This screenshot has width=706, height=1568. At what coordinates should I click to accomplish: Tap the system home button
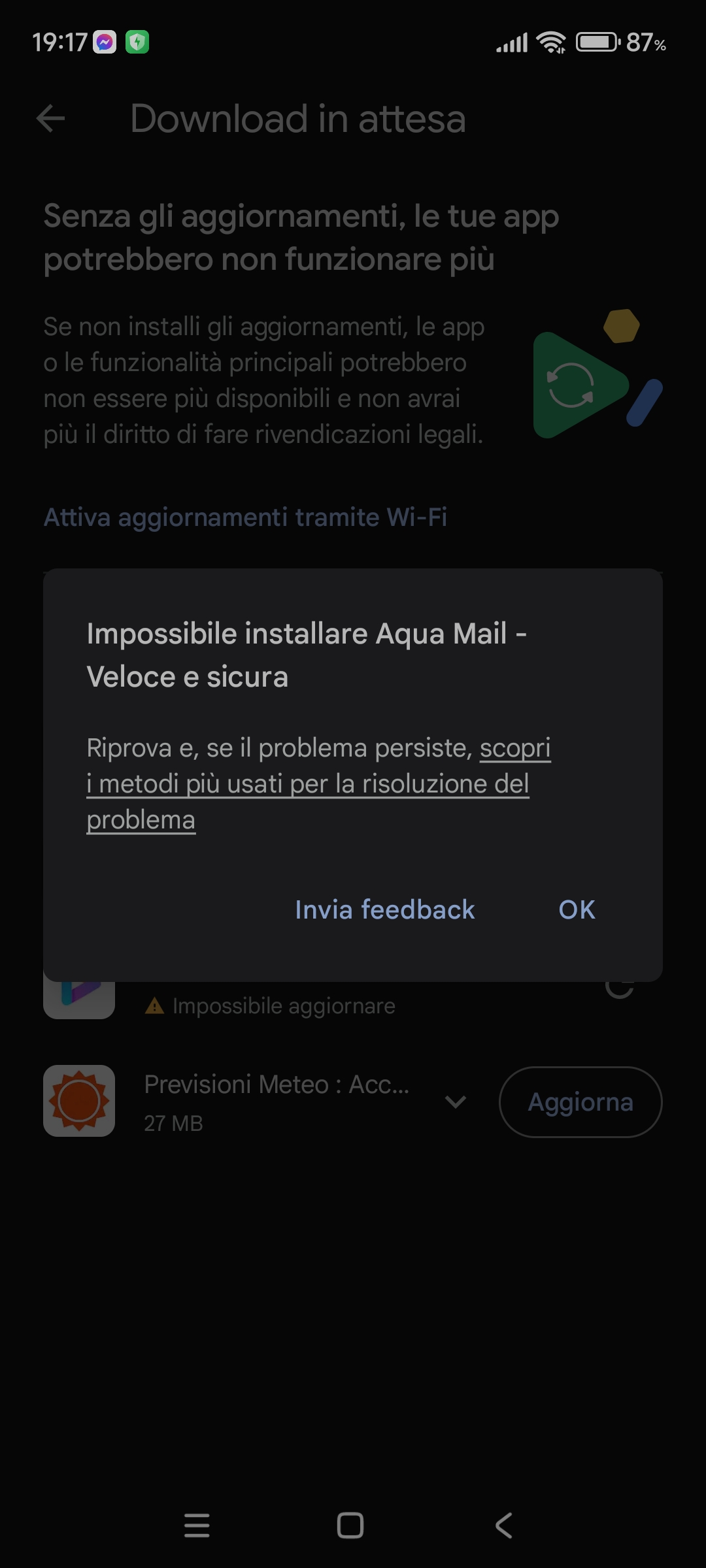(350, 1526)
